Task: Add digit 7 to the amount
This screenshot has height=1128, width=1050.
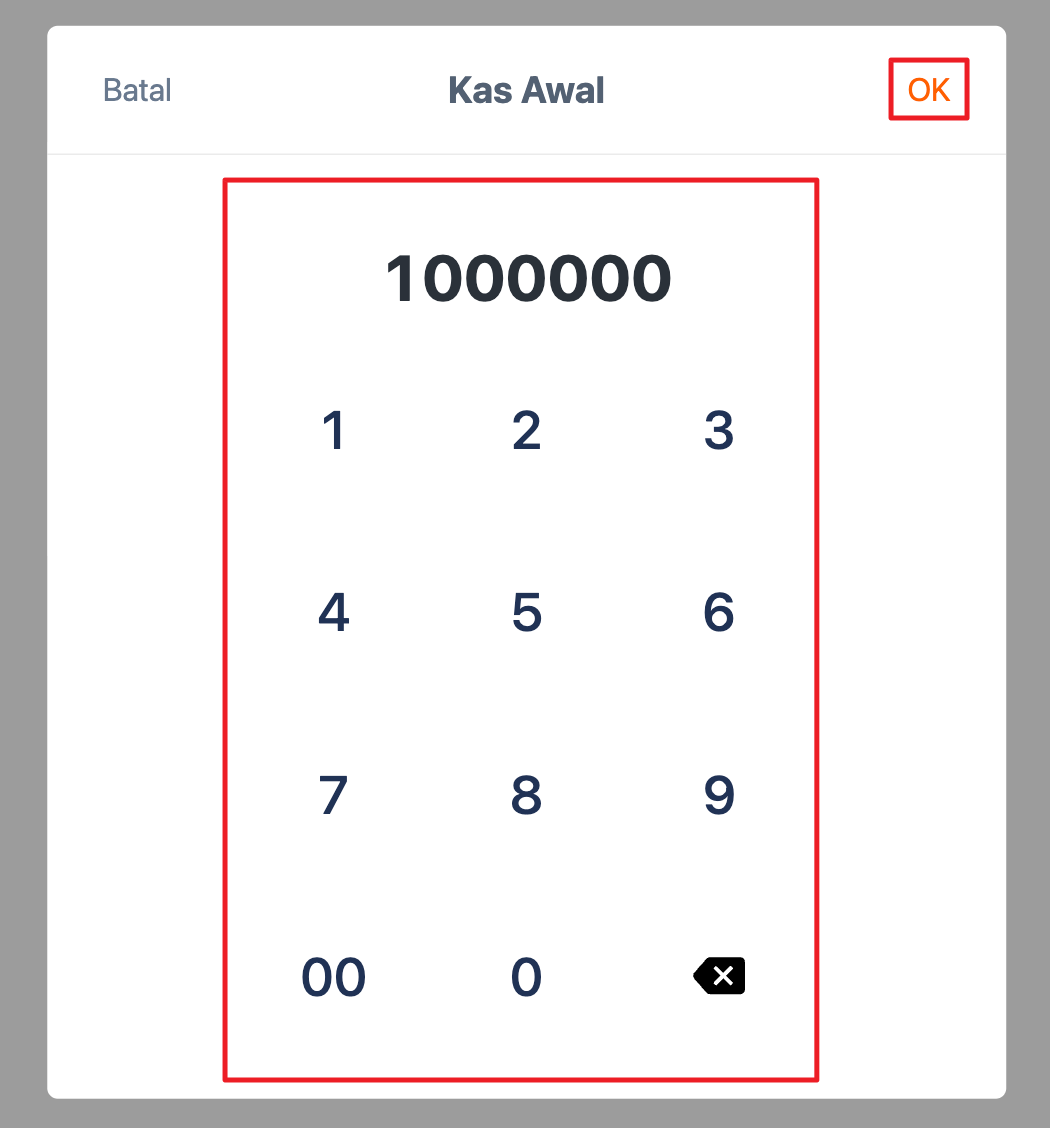Action: point(334,795)
